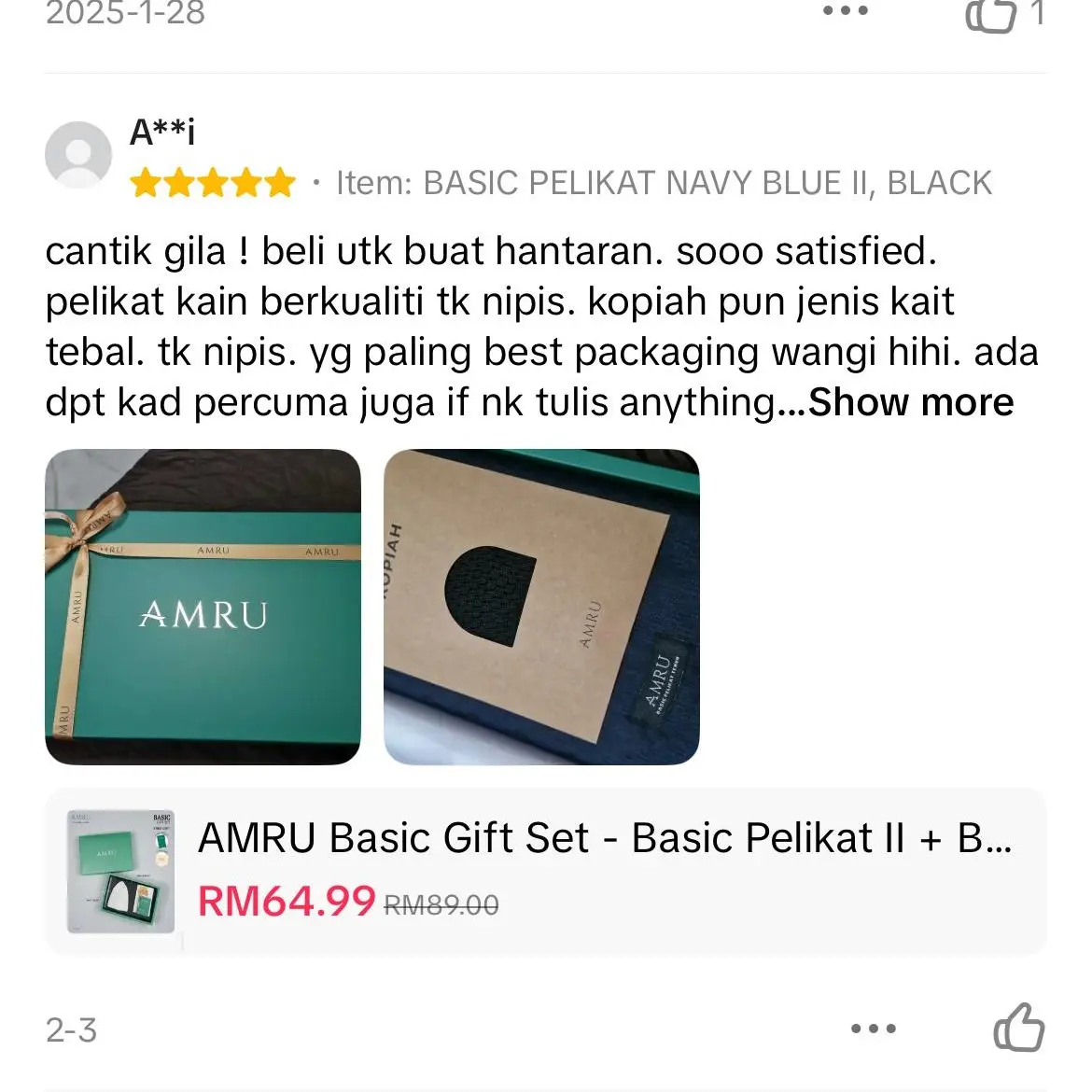Like the review dated 2025-1-28

coord(991,15)
